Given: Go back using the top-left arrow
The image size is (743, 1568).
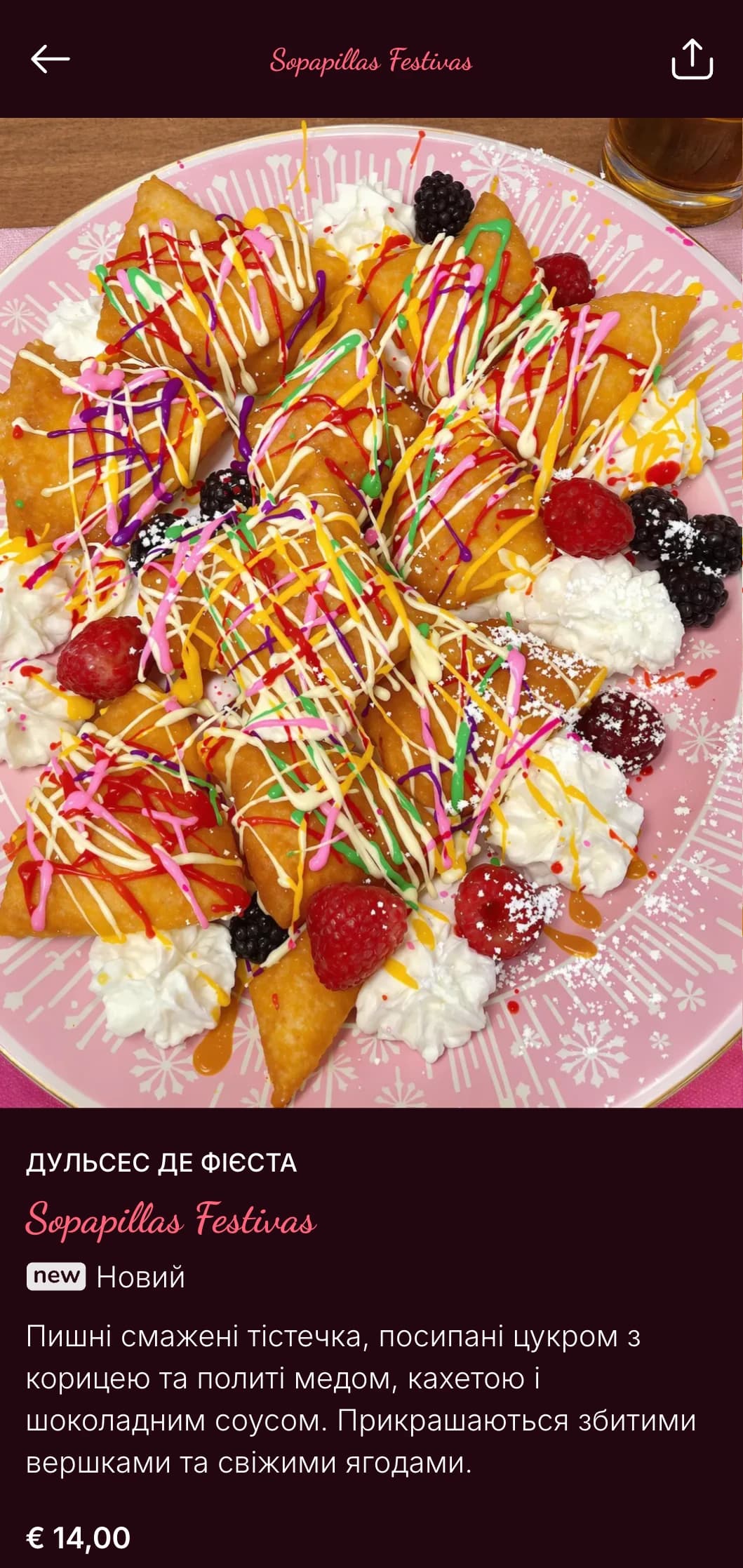Looking at the screenshot, I should pyautogui.click(x=51, y=60).
